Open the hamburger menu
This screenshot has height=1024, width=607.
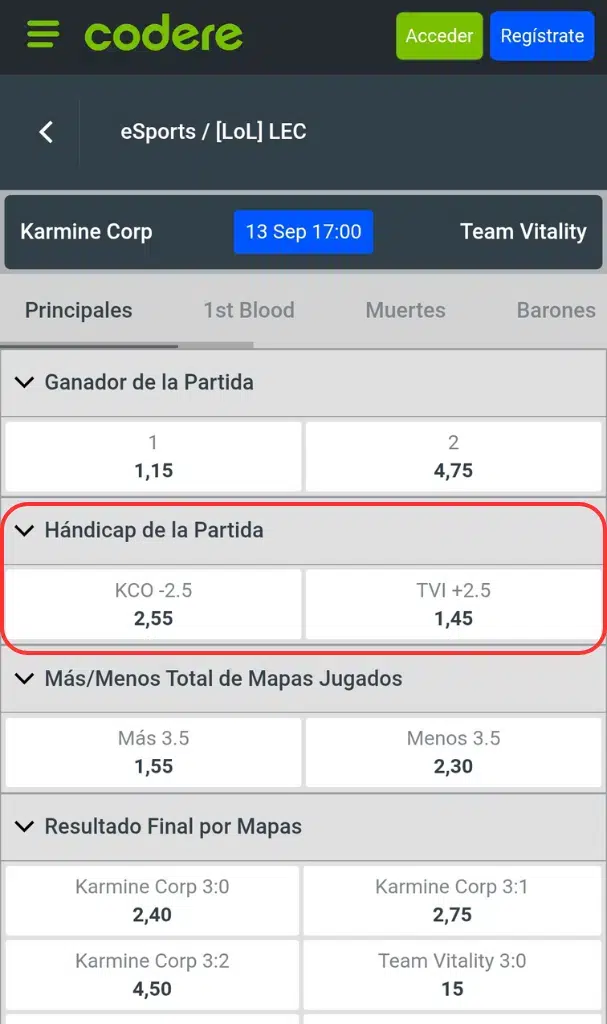[43, 35]
